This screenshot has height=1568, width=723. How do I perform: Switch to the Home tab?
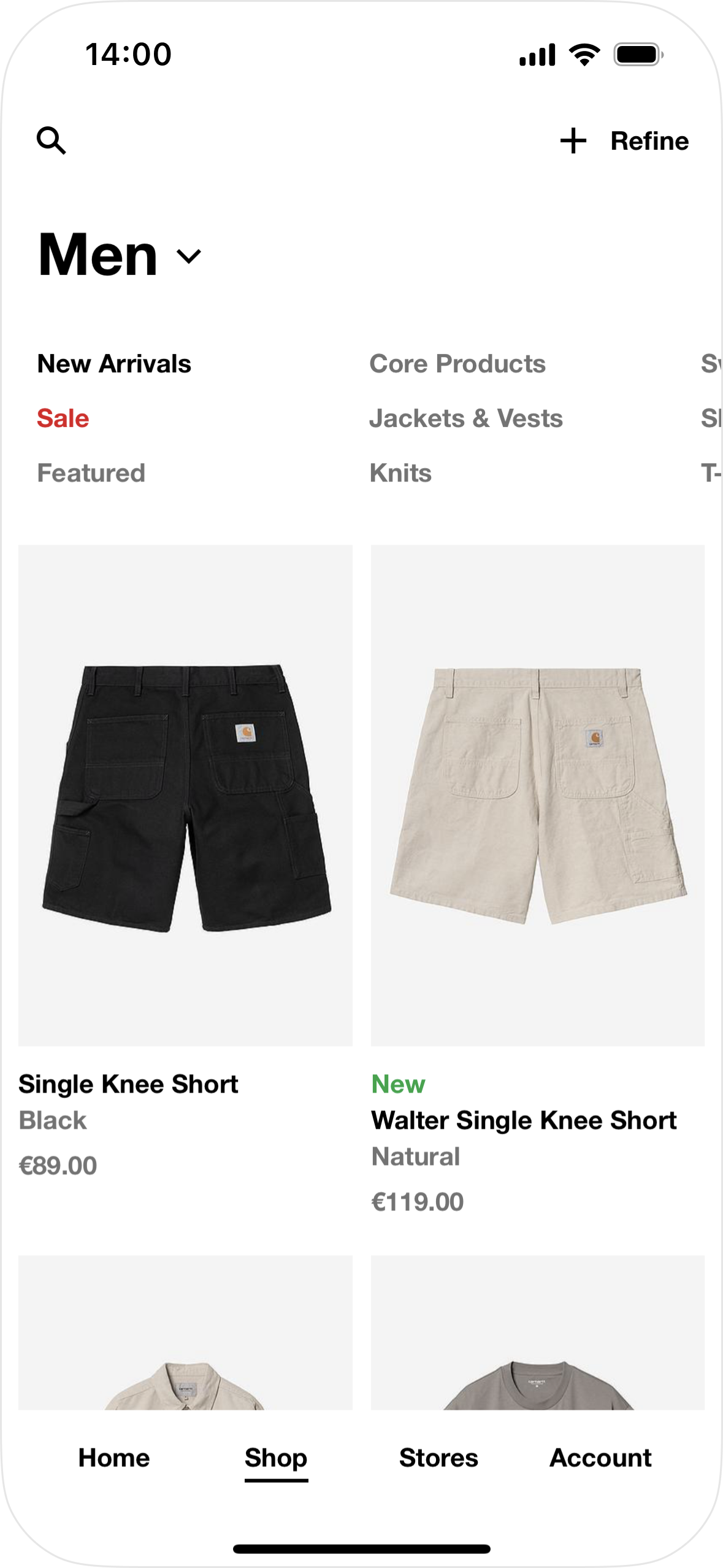tap(114, 1458)
